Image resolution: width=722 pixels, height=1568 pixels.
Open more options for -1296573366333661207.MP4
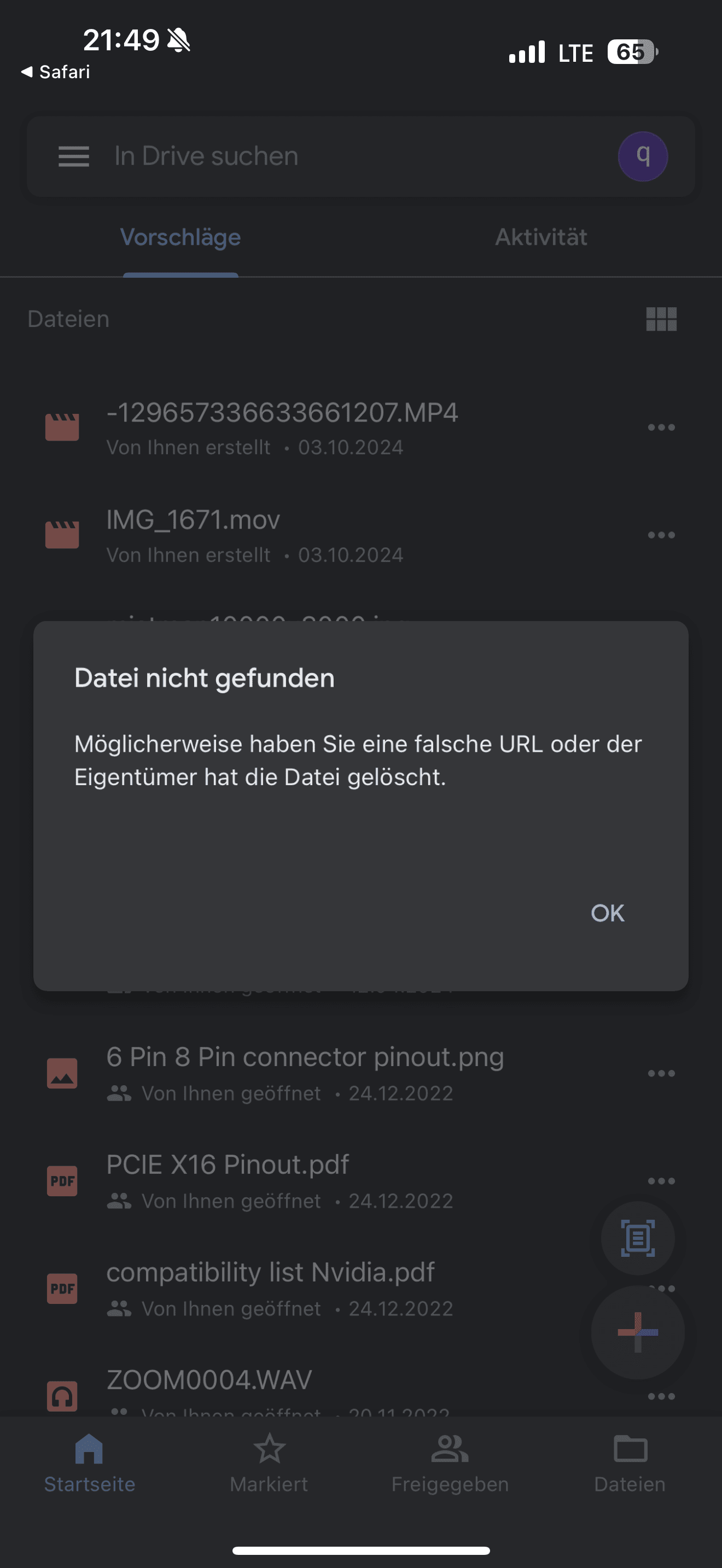tap(661, 428)
